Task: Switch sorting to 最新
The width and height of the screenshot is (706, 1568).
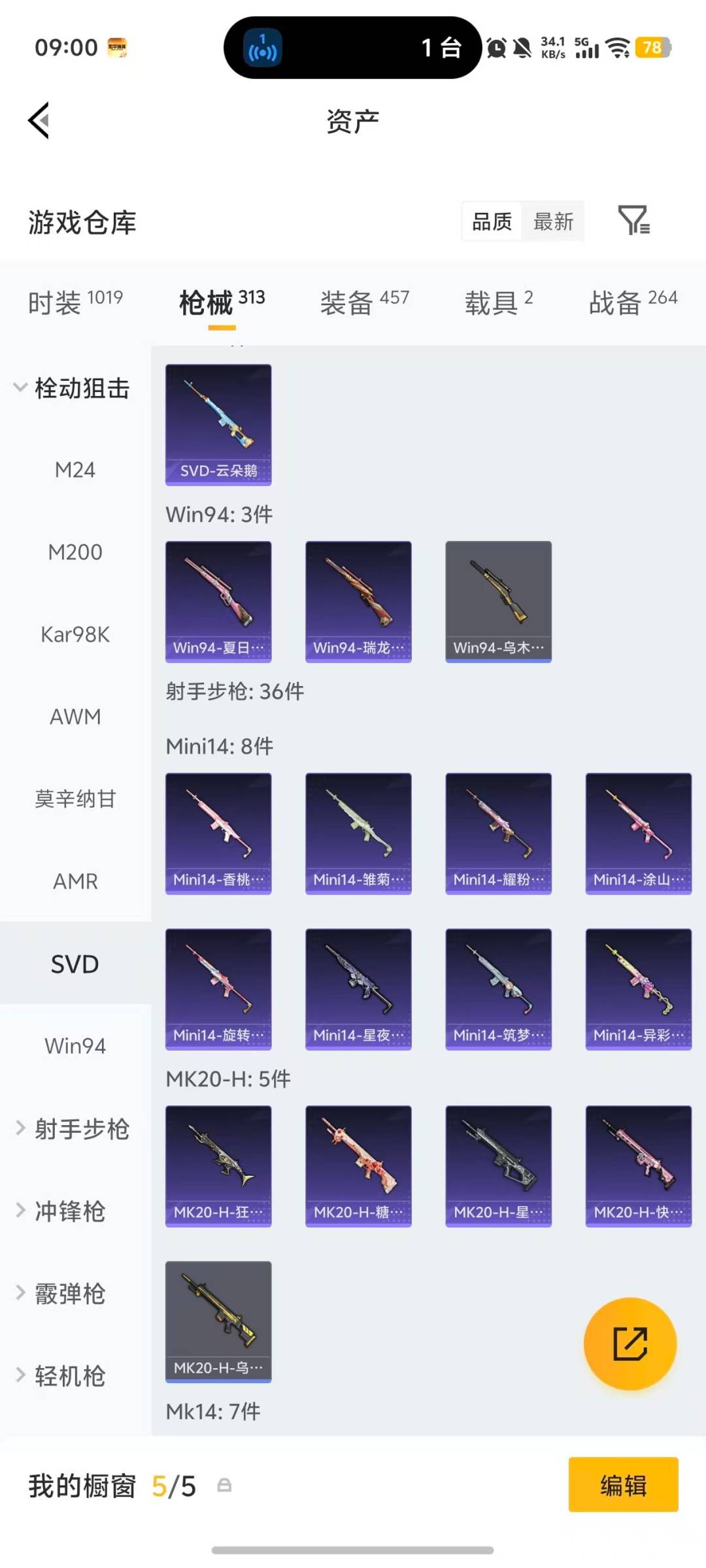Action: click(x=553, y=222)
